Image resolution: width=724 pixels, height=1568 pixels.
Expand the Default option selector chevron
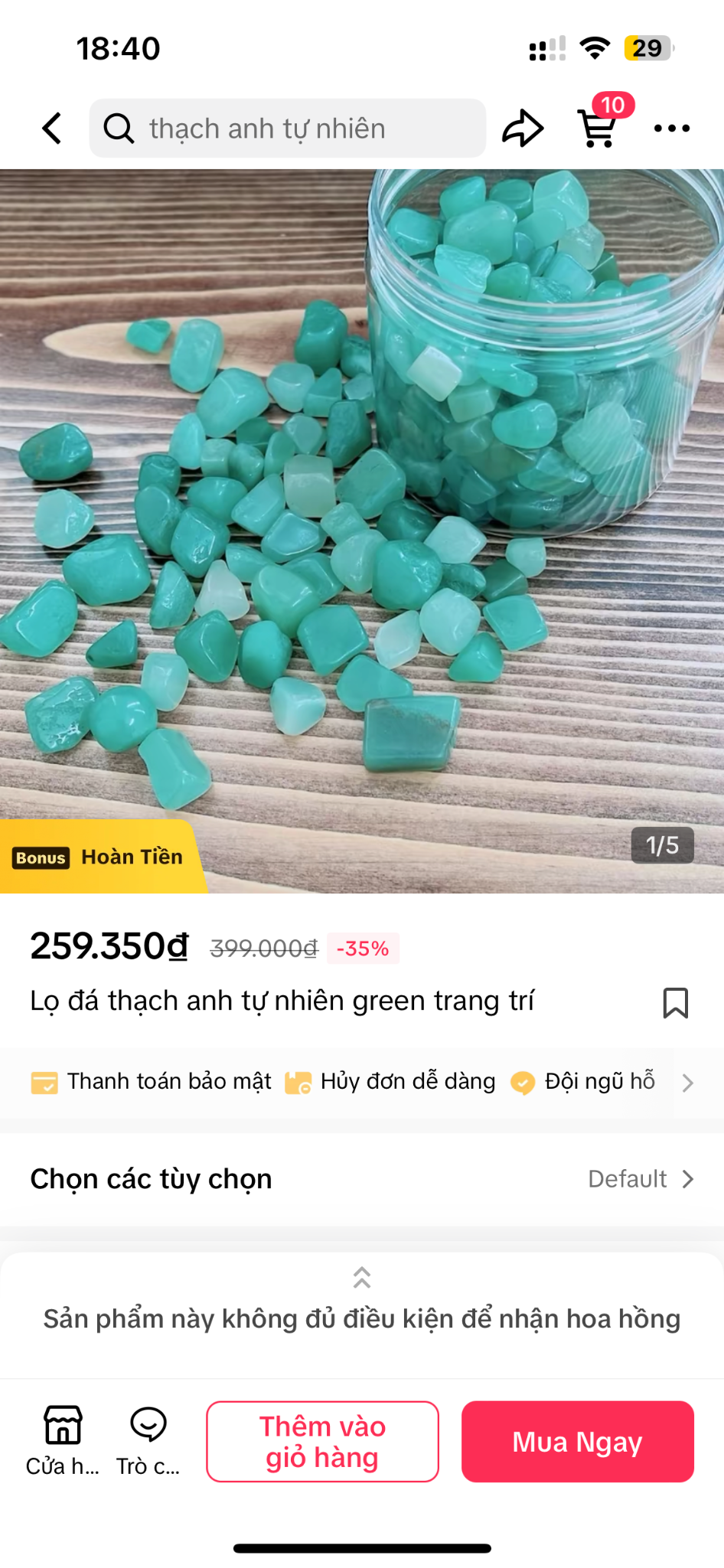pyautogui.click(x=688, y=1179)
